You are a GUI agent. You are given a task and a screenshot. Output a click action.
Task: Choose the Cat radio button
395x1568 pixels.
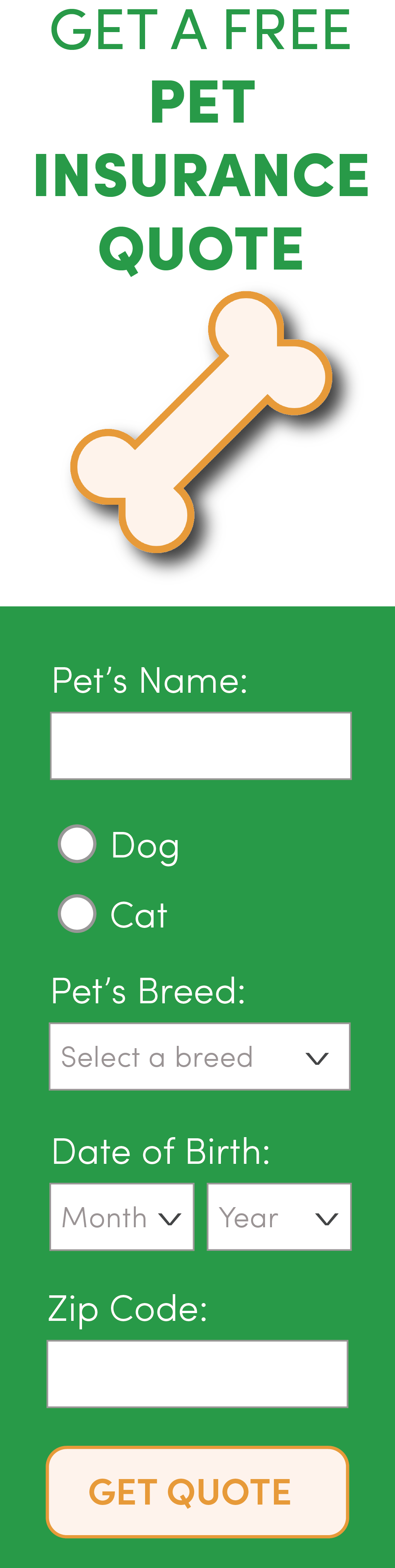pyautogui.click(x=77, y=913)
